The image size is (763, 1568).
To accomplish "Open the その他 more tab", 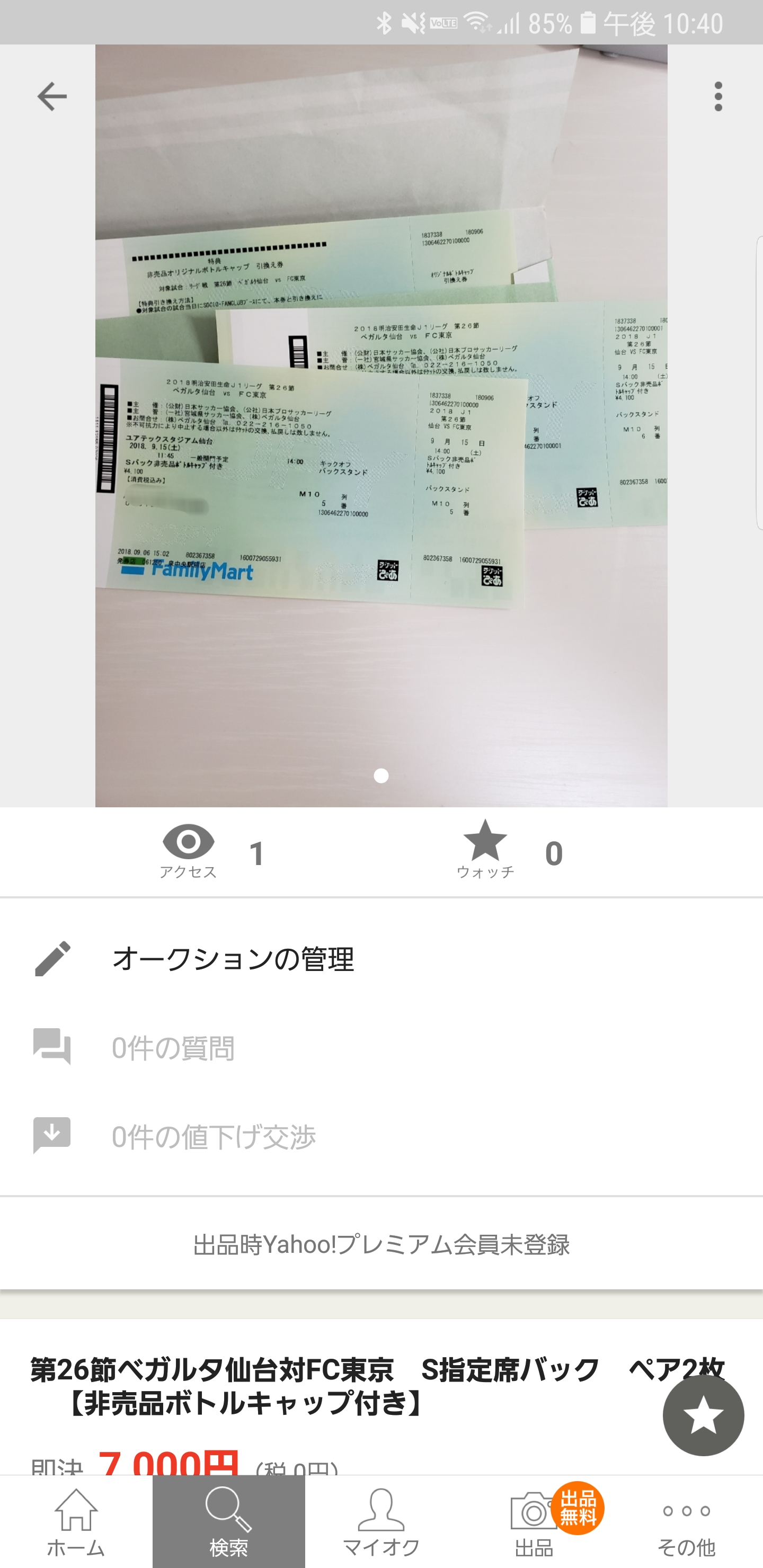I will (x=686, y=1522).
